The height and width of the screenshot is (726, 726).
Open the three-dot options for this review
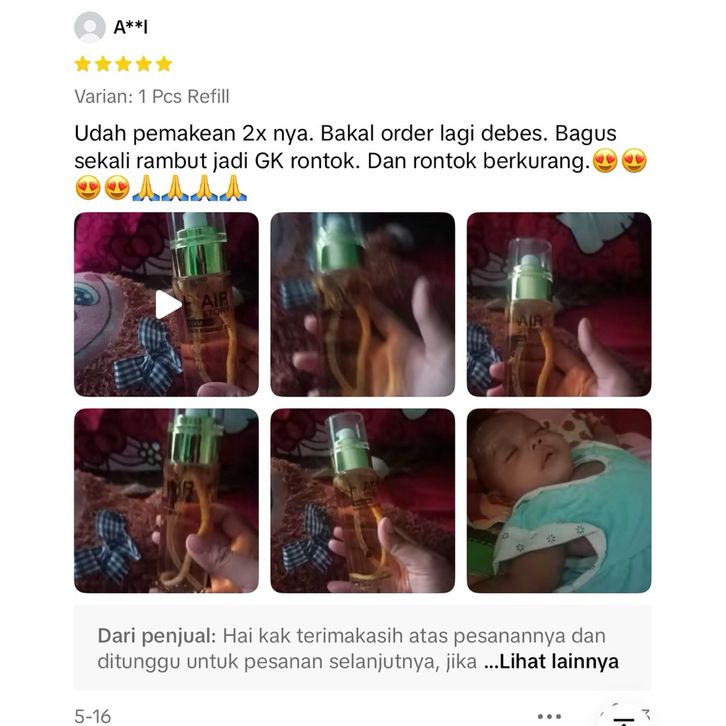[x=549, y=716]
